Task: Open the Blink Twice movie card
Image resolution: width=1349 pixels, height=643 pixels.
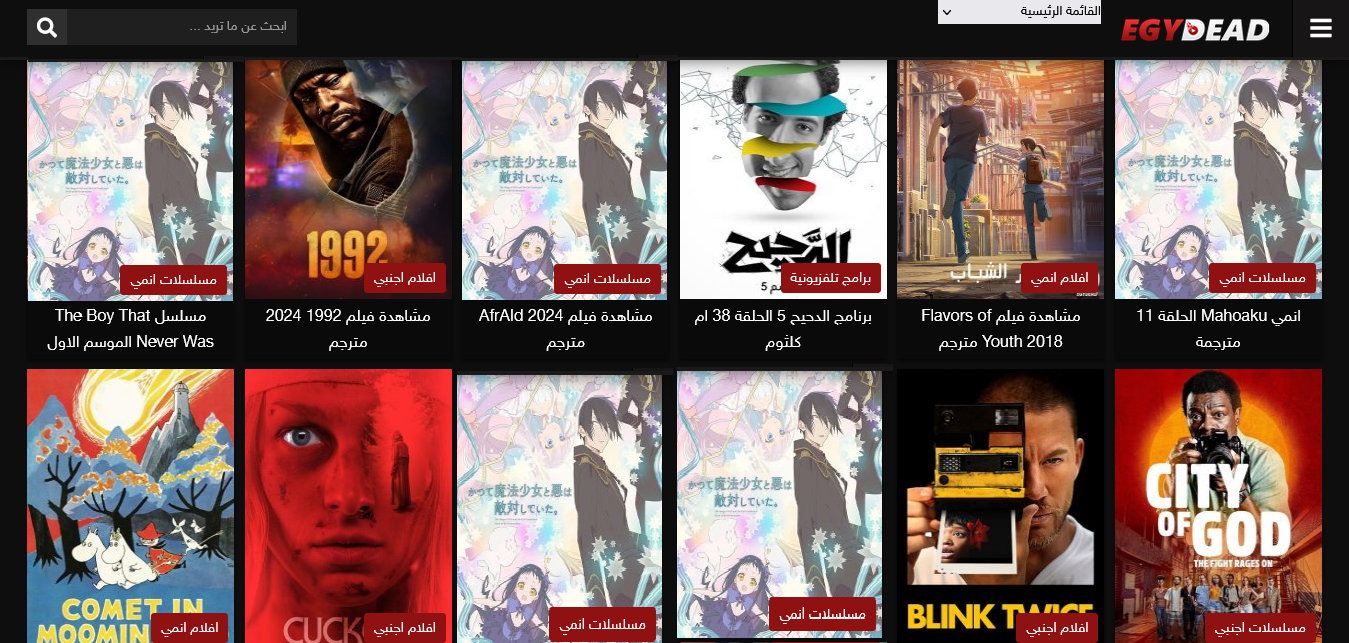Action: pyautogui.click(x=1000, y=500)
